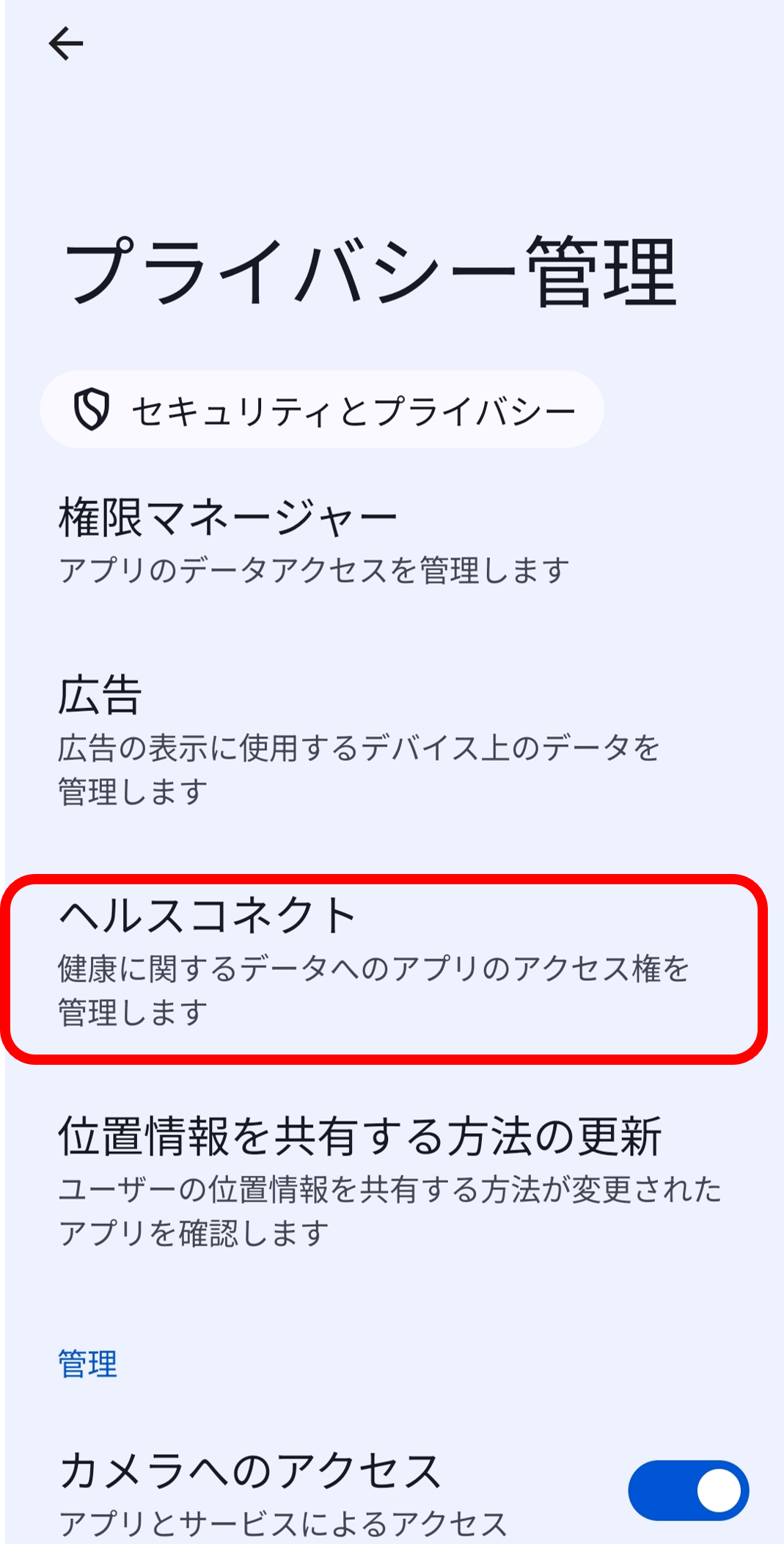Image resolution: width=784 pixels, height=1544 pixels.
Task: Open the セキュリティとプライバシー chip
Action: pyautogui.click(x=321, y=410)
